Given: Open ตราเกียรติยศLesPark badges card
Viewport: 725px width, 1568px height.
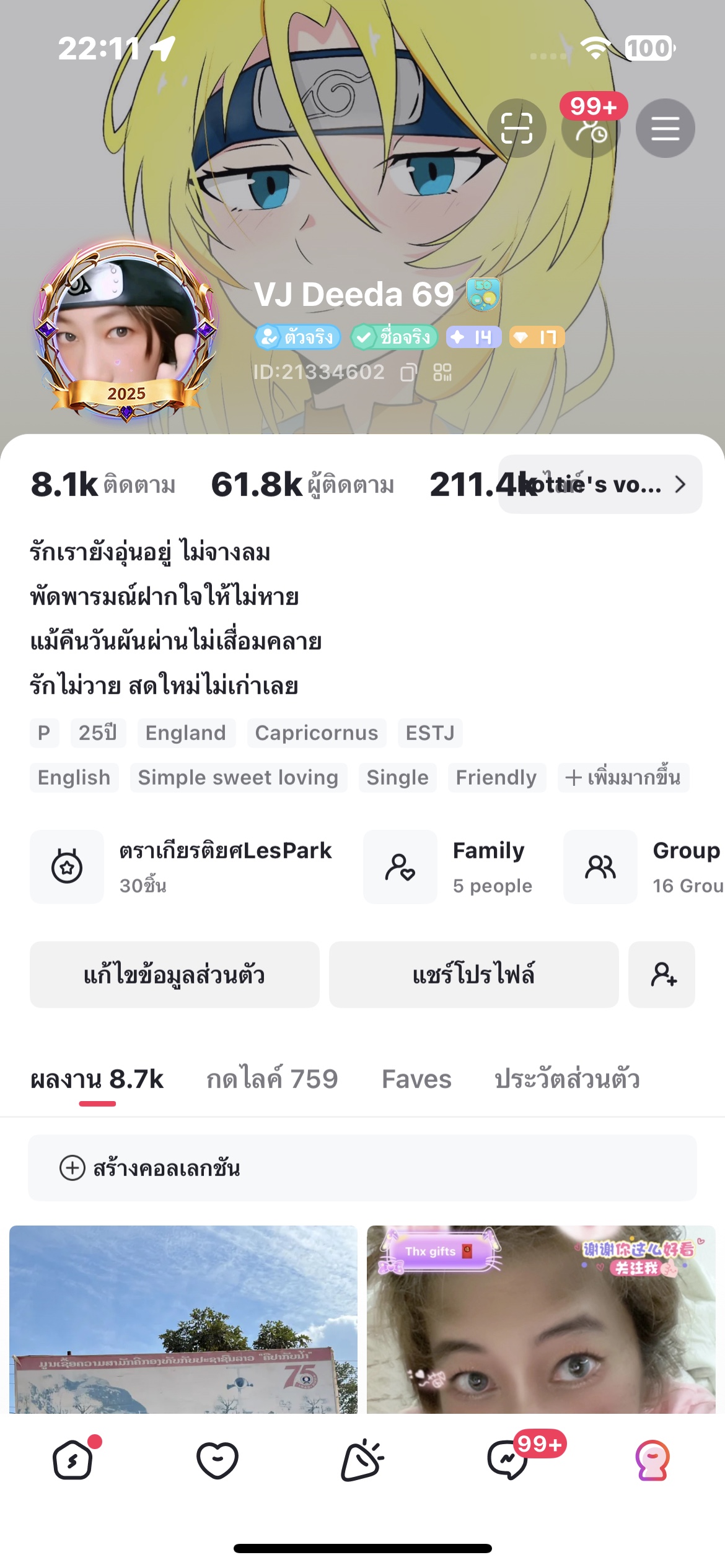Looking at the screenshot, I should tap(186, 867).
